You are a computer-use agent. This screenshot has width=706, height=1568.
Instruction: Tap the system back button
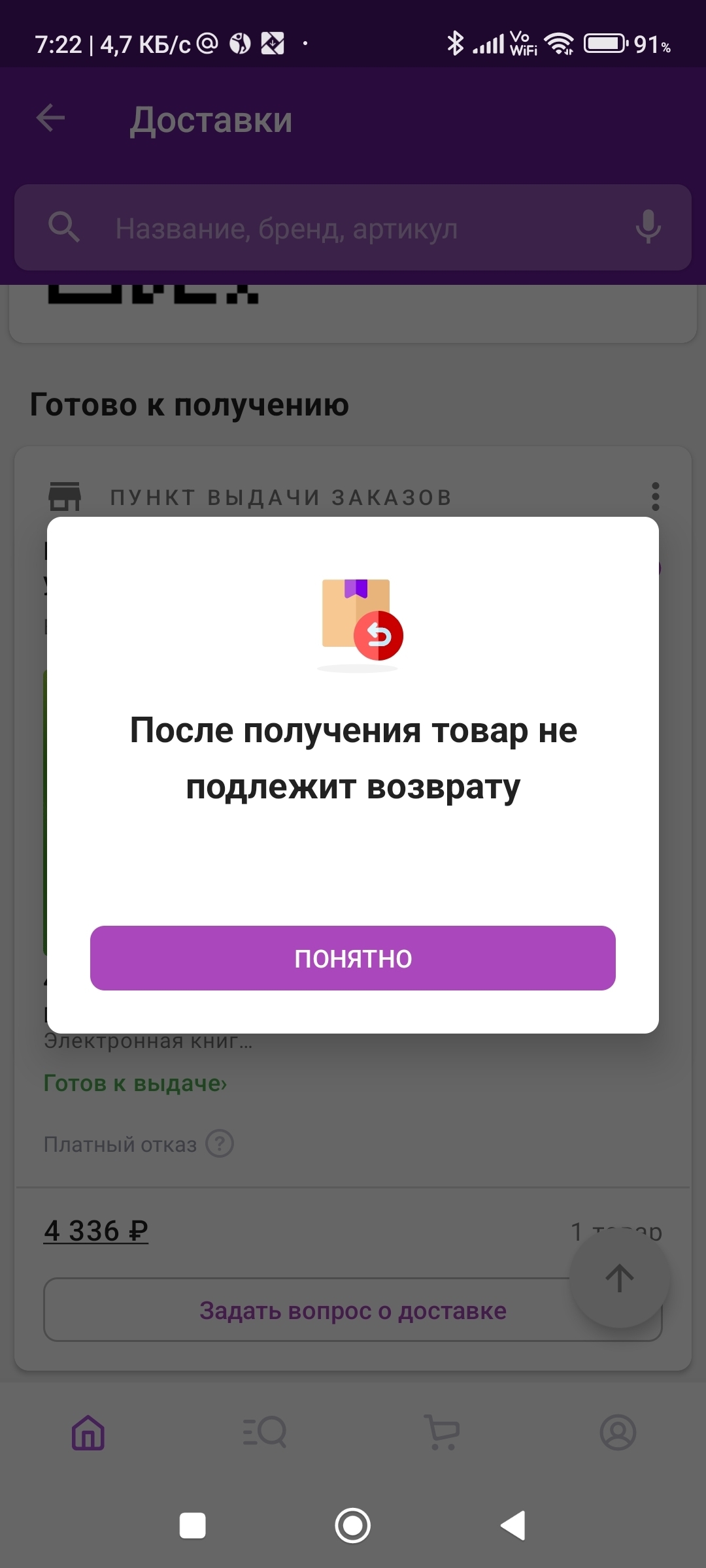513,1526
